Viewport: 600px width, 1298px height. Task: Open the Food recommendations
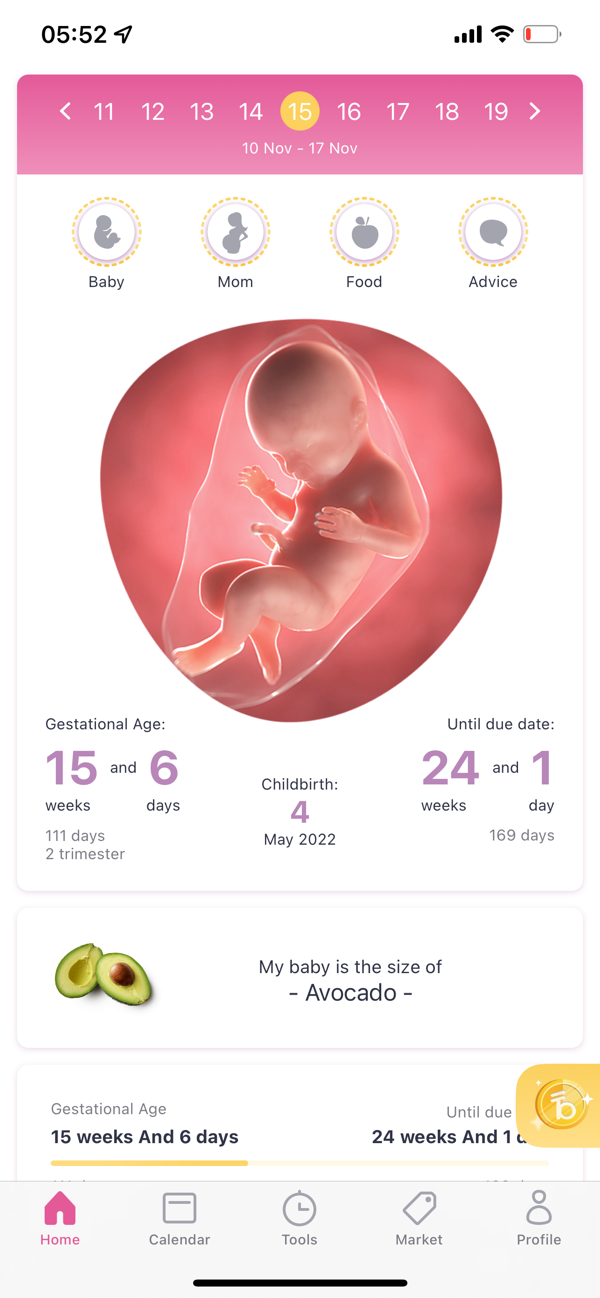coord(364,244)
